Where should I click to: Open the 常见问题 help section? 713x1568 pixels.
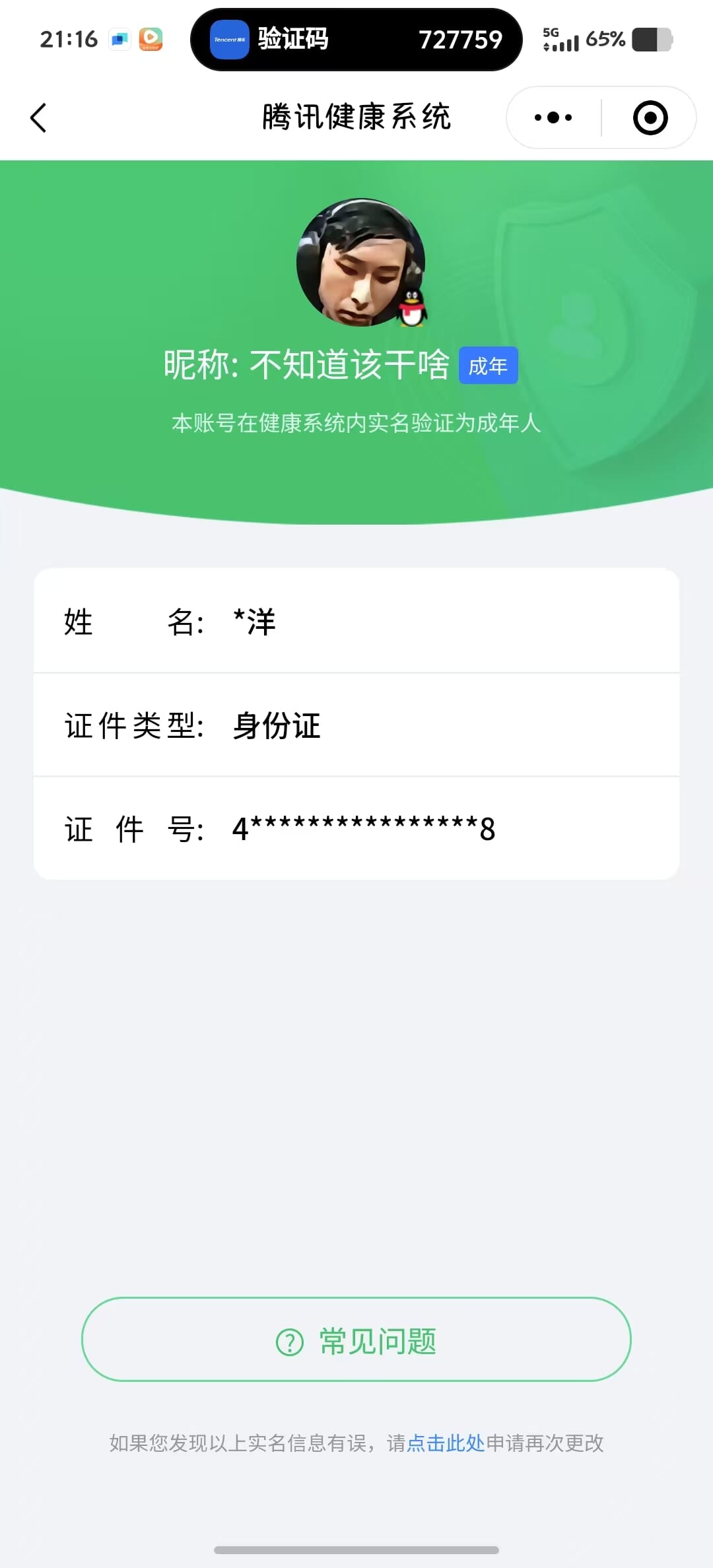pyautogui.click(x=356, y=1340)
